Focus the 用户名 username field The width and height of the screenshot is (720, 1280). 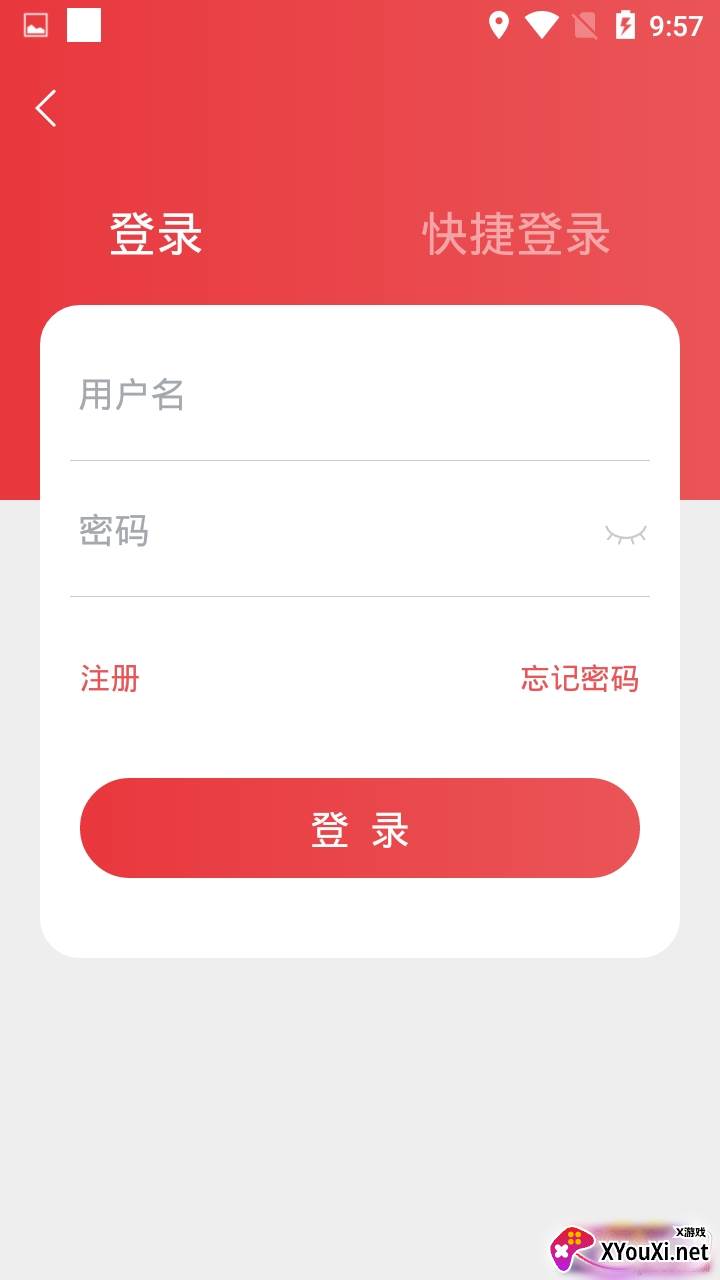click(x=360, y=396)
